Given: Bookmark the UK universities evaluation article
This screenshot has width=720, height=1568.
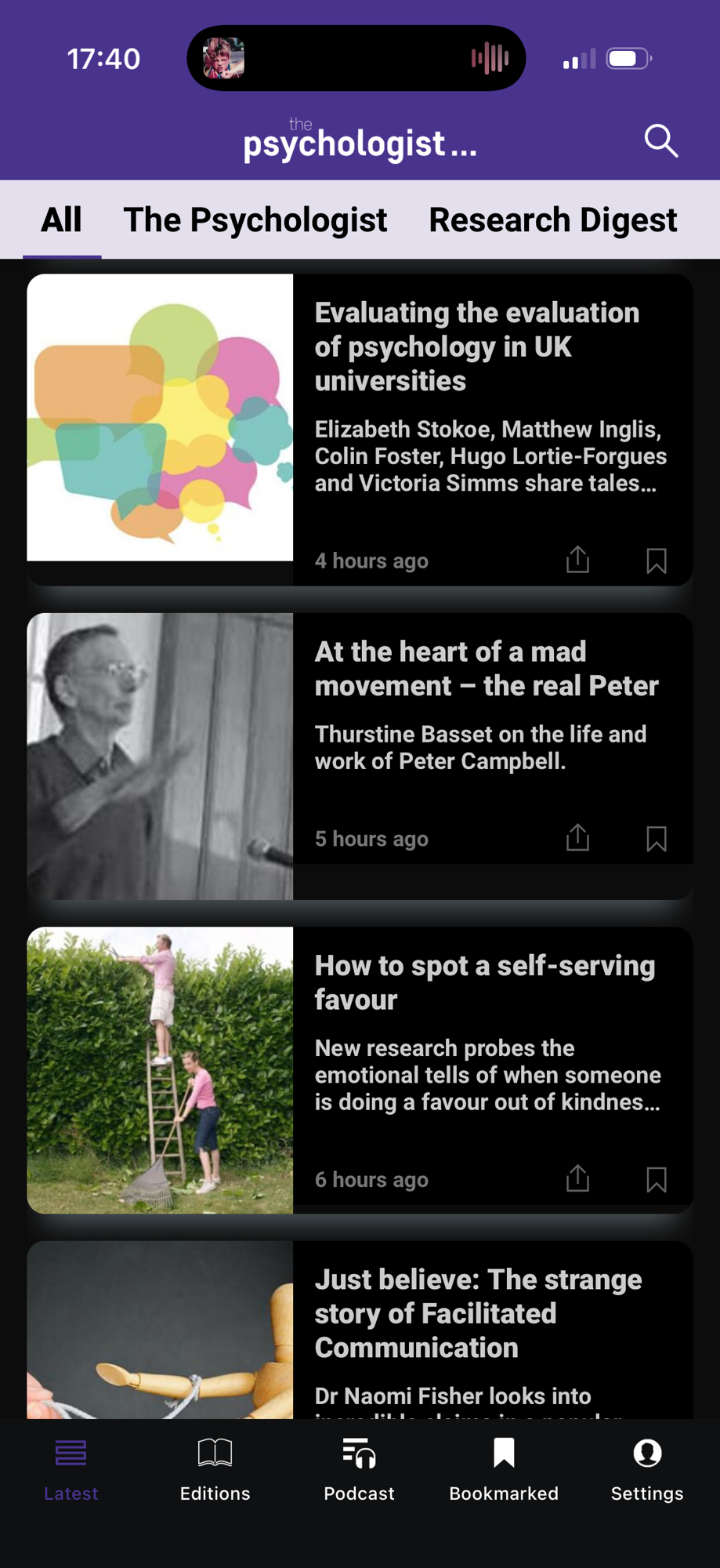Looking at the screenshot, I should click(657, 561).
